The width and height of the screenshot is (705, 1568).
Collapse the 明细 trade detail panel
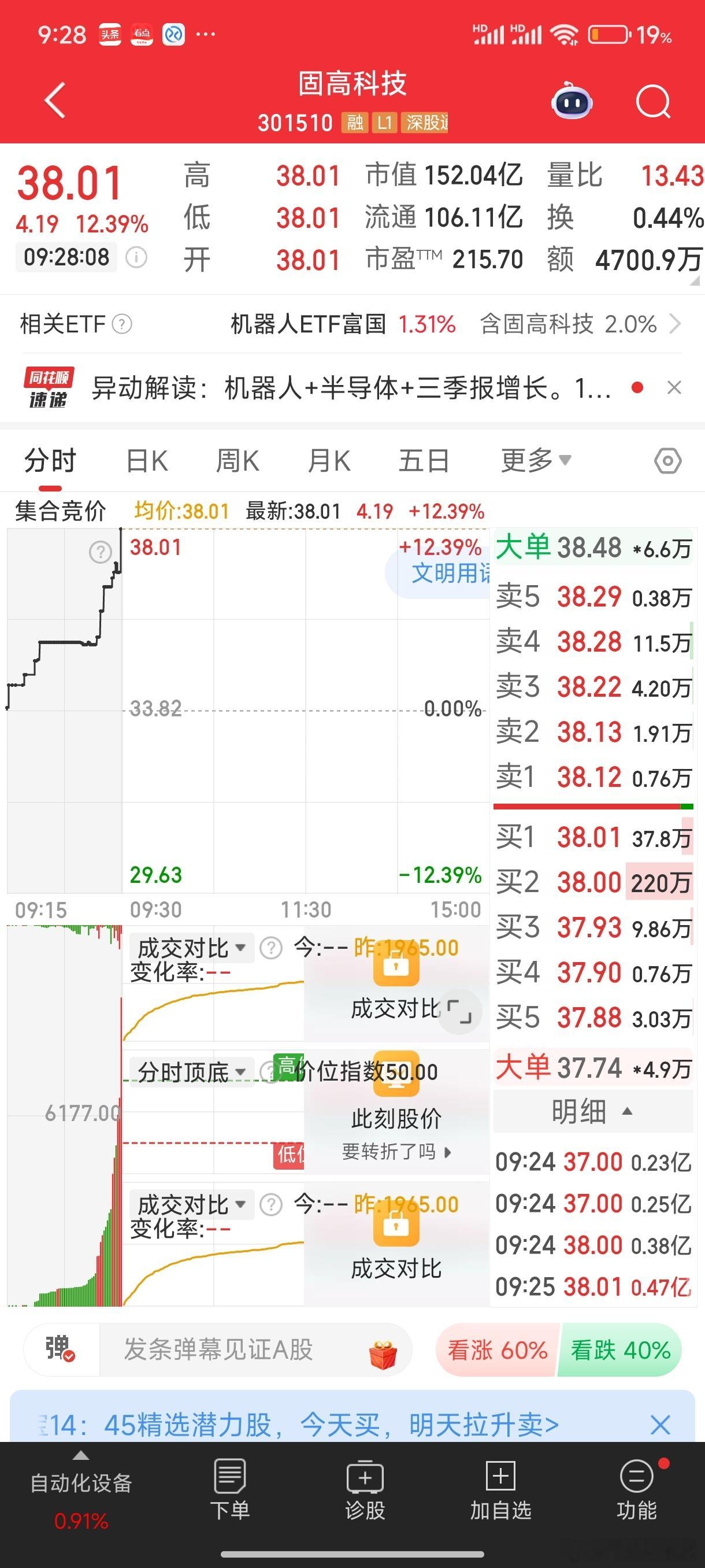pyautogui.click(x=592, y=1110)
